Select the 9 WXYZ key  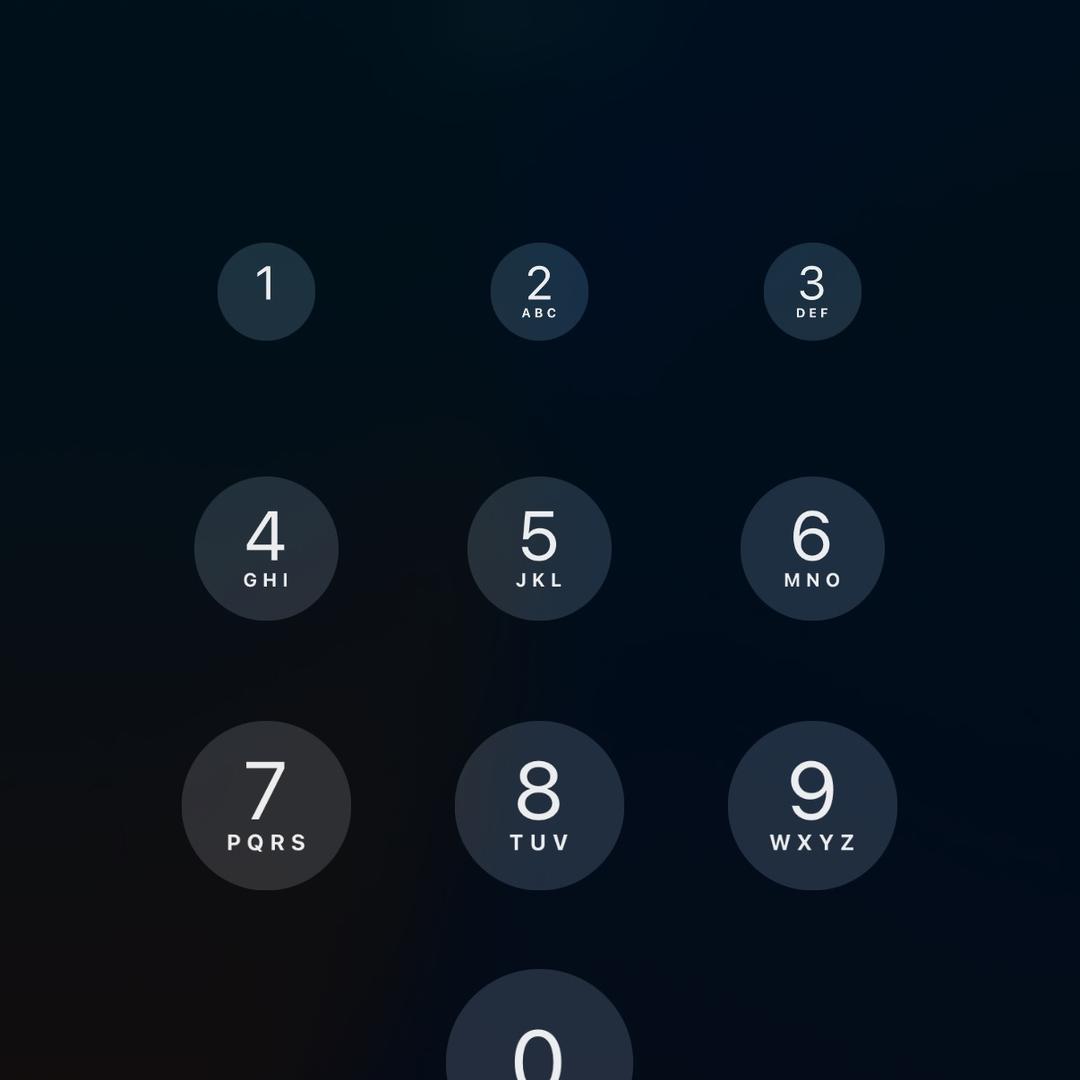pos(812,805)
